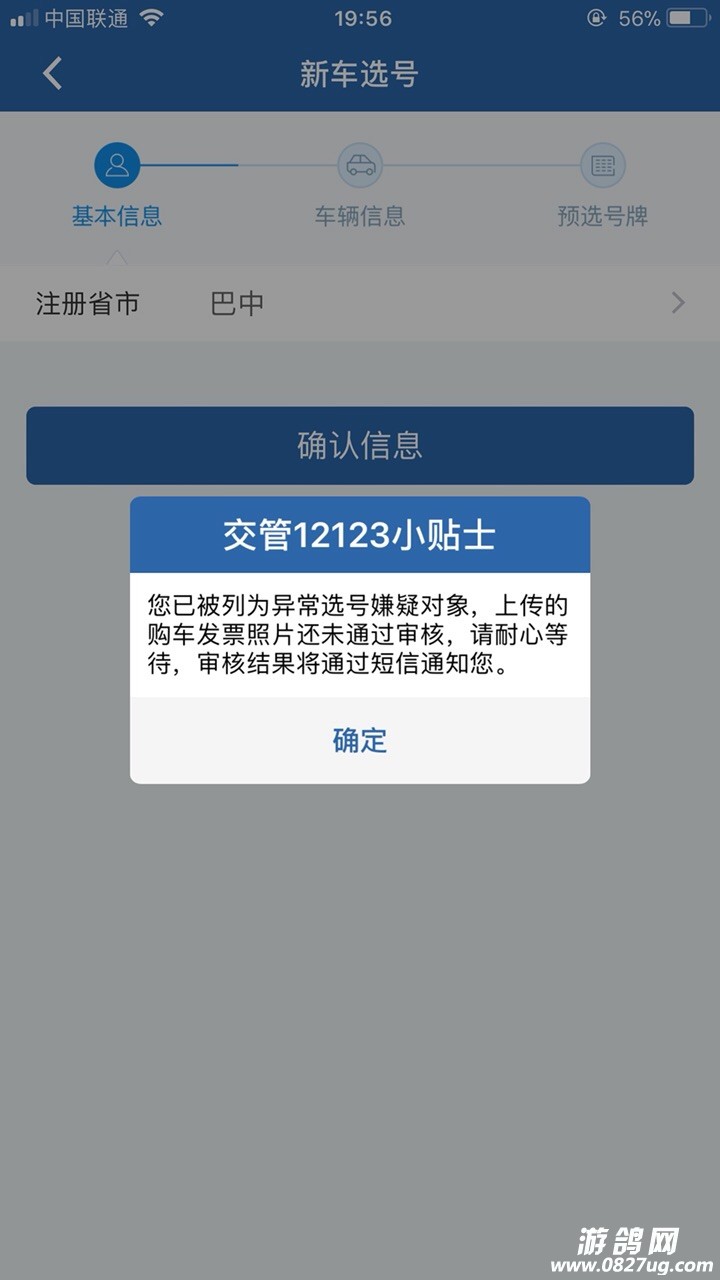Switch to the 预选号牌 step

[602, 185]
